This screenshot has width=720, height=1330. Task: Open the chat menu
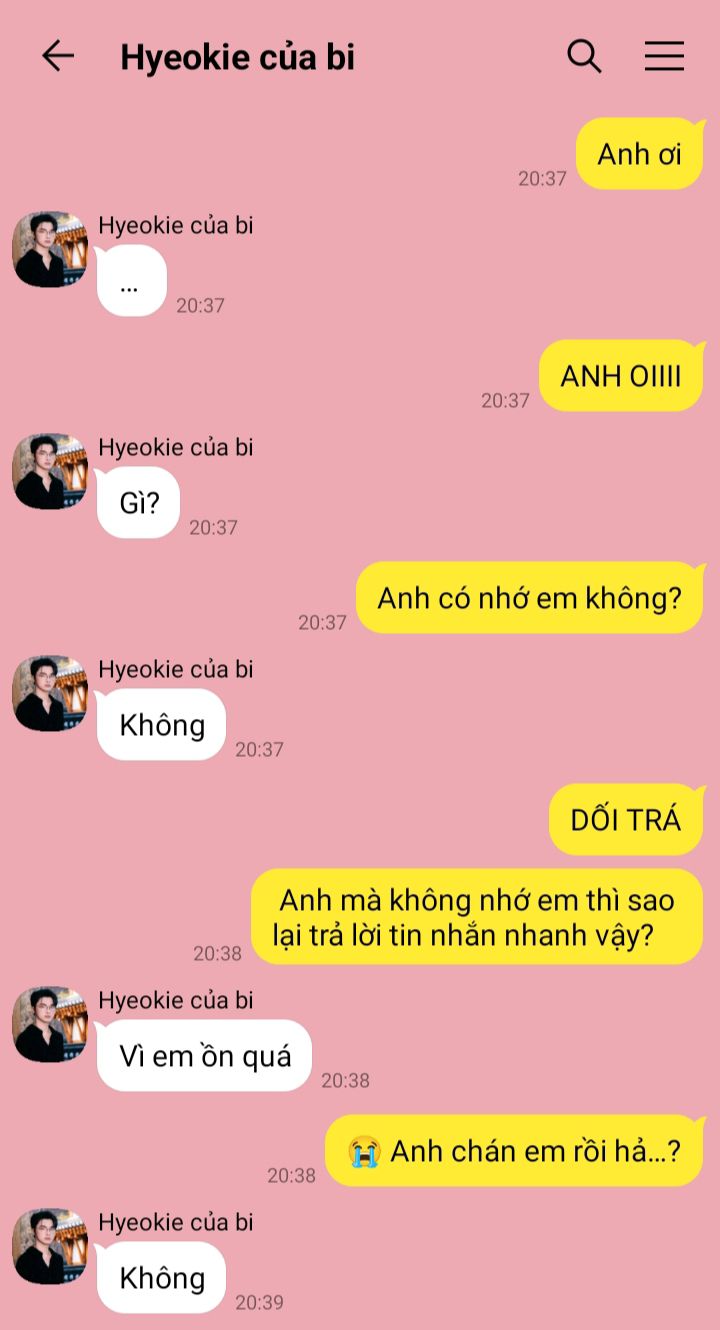click(664, 56)
